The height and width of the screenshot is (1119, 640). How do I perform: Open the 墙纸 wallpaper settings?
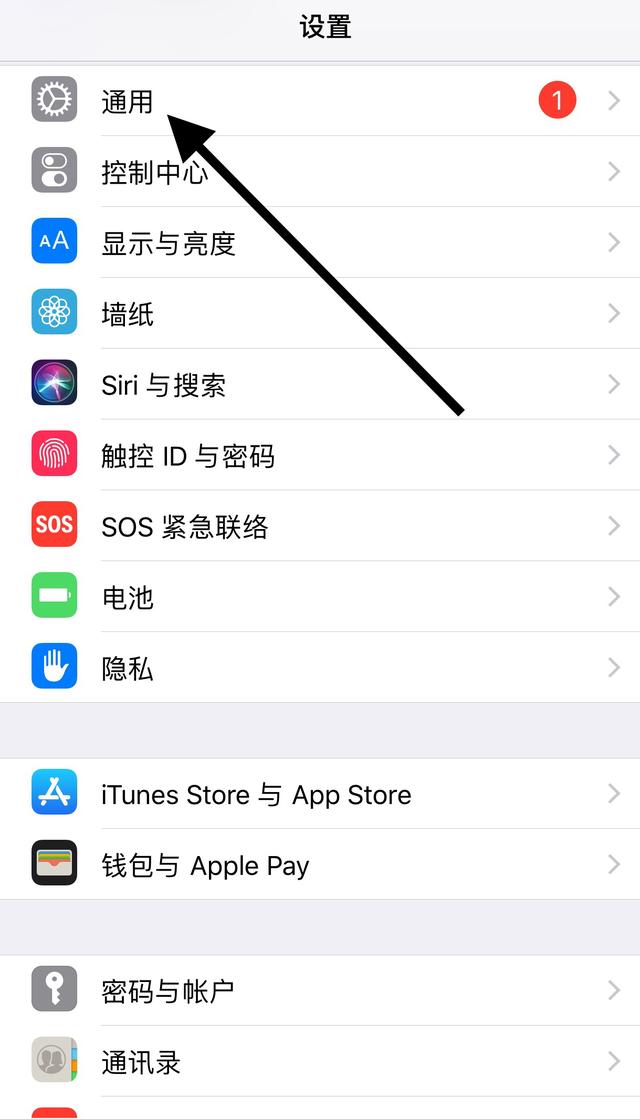coord(320,313)
